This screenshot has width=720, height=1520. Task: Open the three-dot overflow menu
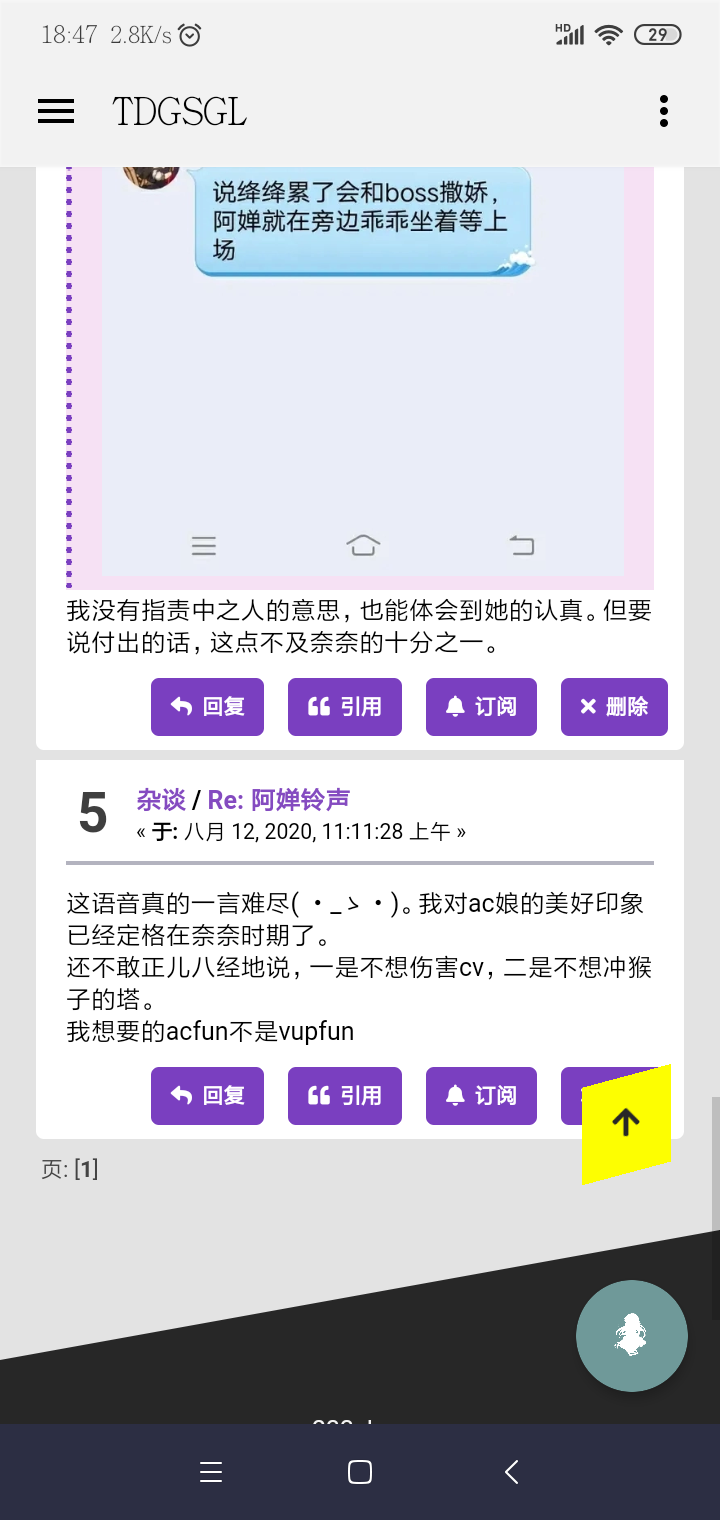[663, 111]
